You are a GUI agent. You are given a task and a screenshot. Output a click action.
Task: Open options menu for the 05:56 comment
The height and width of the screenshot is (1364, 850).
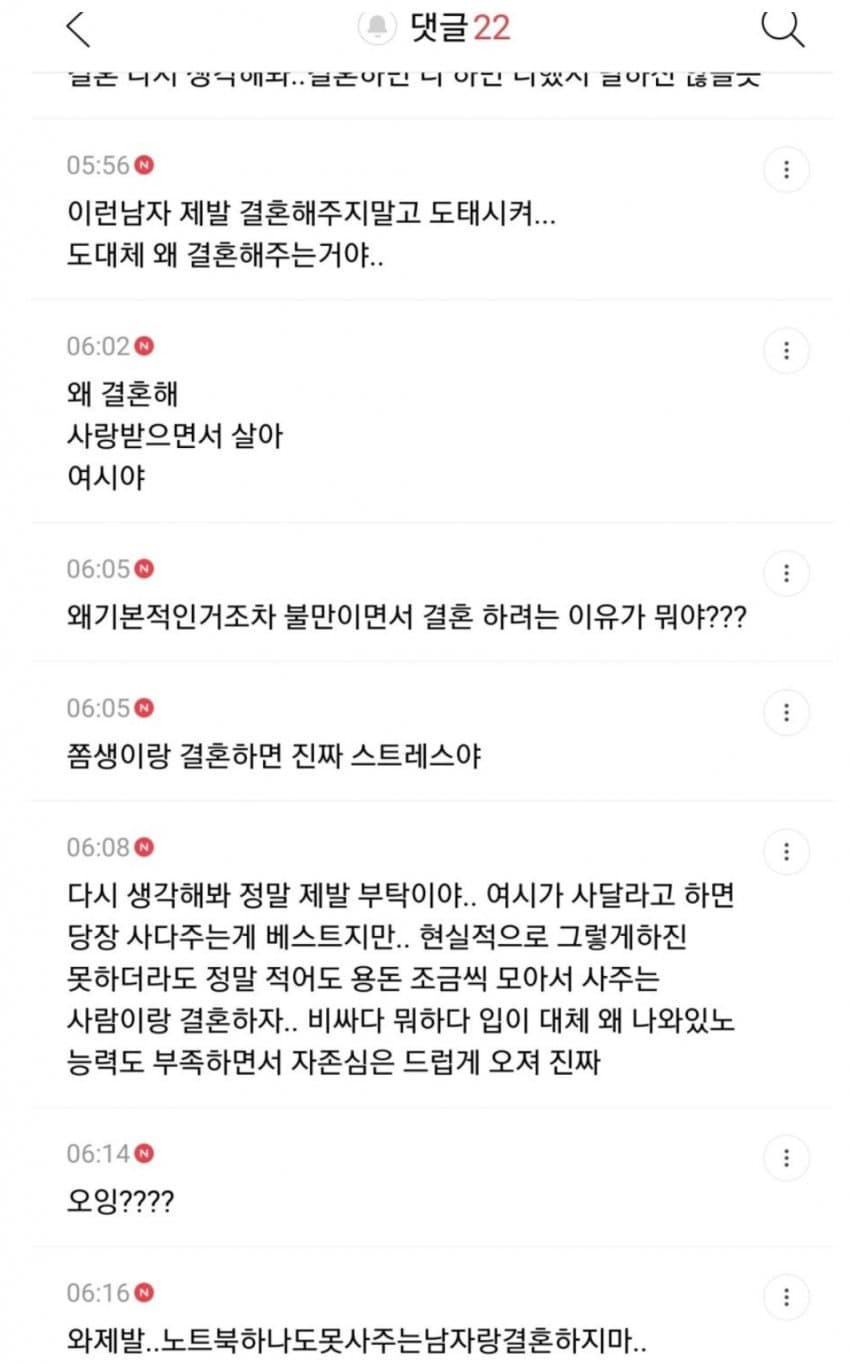point(787,170)
